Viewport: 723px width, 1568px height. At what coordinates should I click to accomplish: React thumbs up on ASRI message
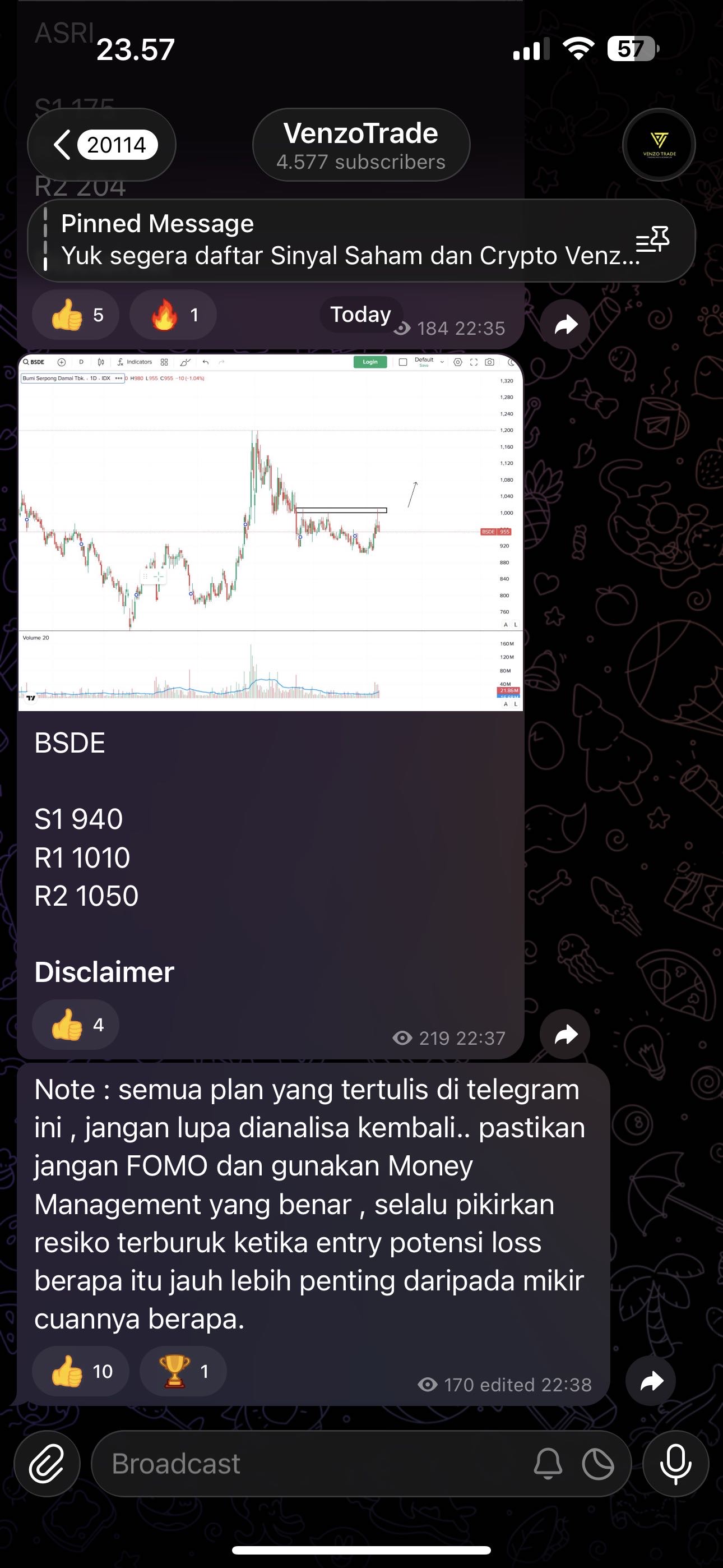pos(76,315)
